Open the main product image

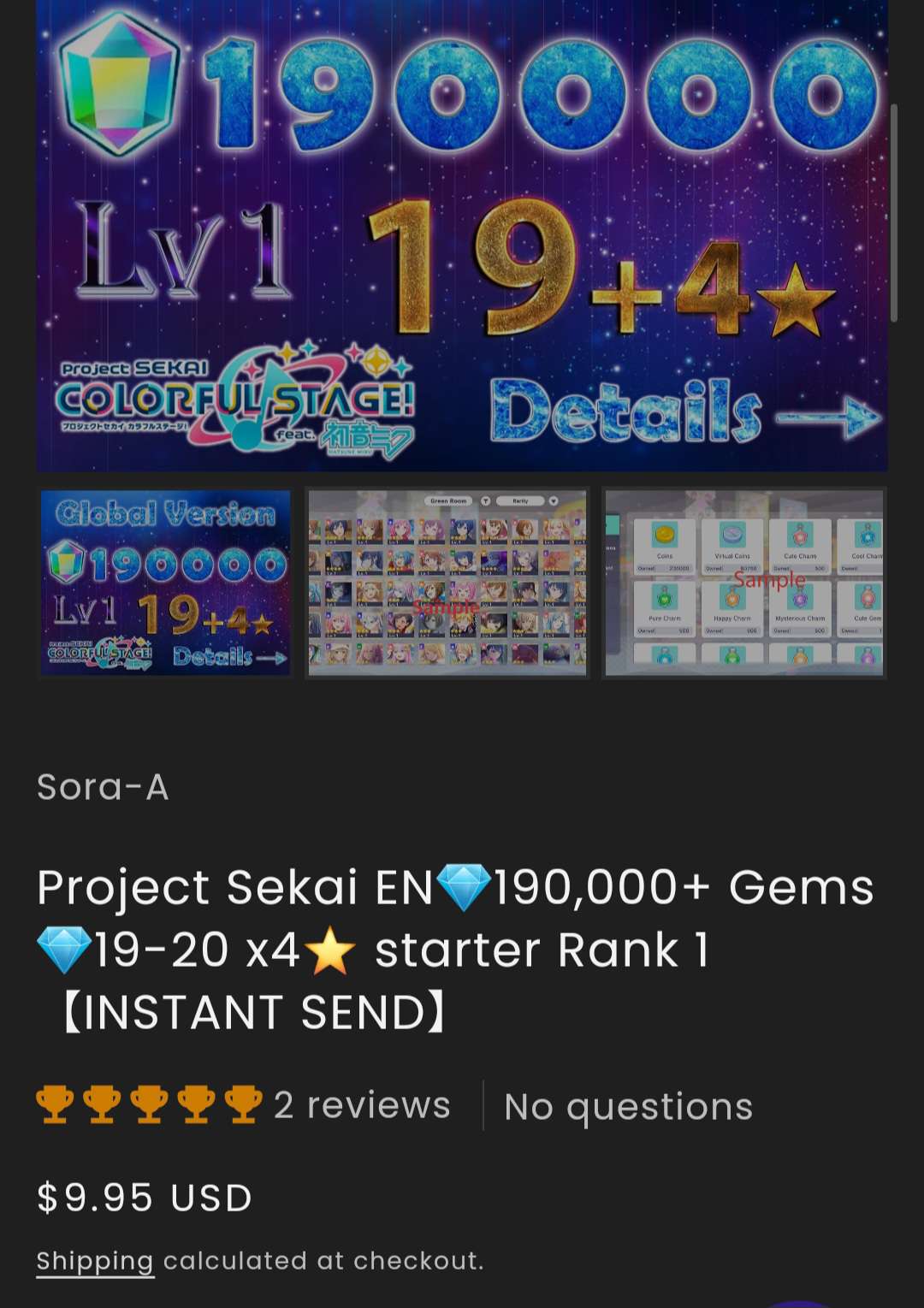pyautogui.click(x=462, y=235)
